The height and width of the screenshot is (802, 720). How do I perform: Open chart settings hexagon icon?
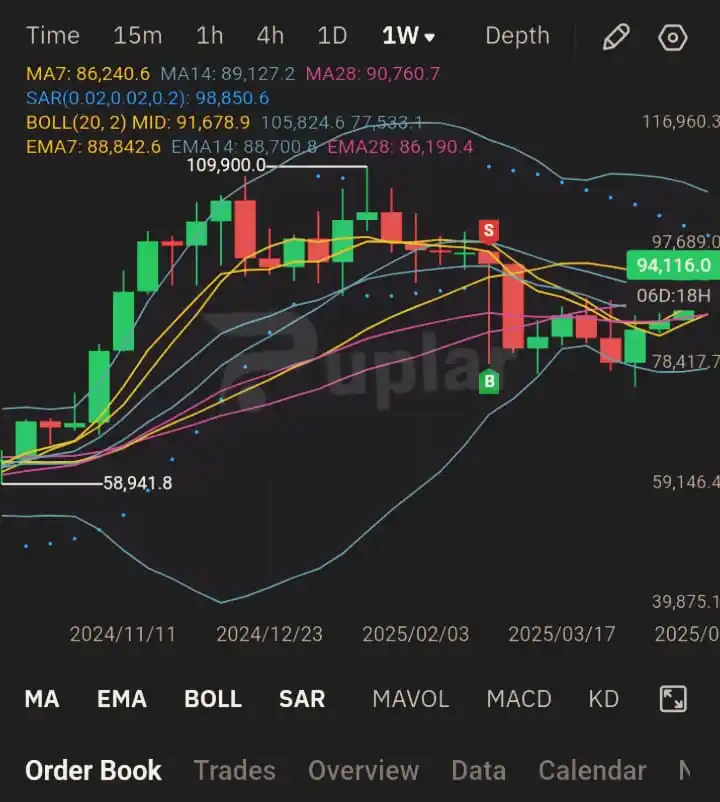coord(673,37)
